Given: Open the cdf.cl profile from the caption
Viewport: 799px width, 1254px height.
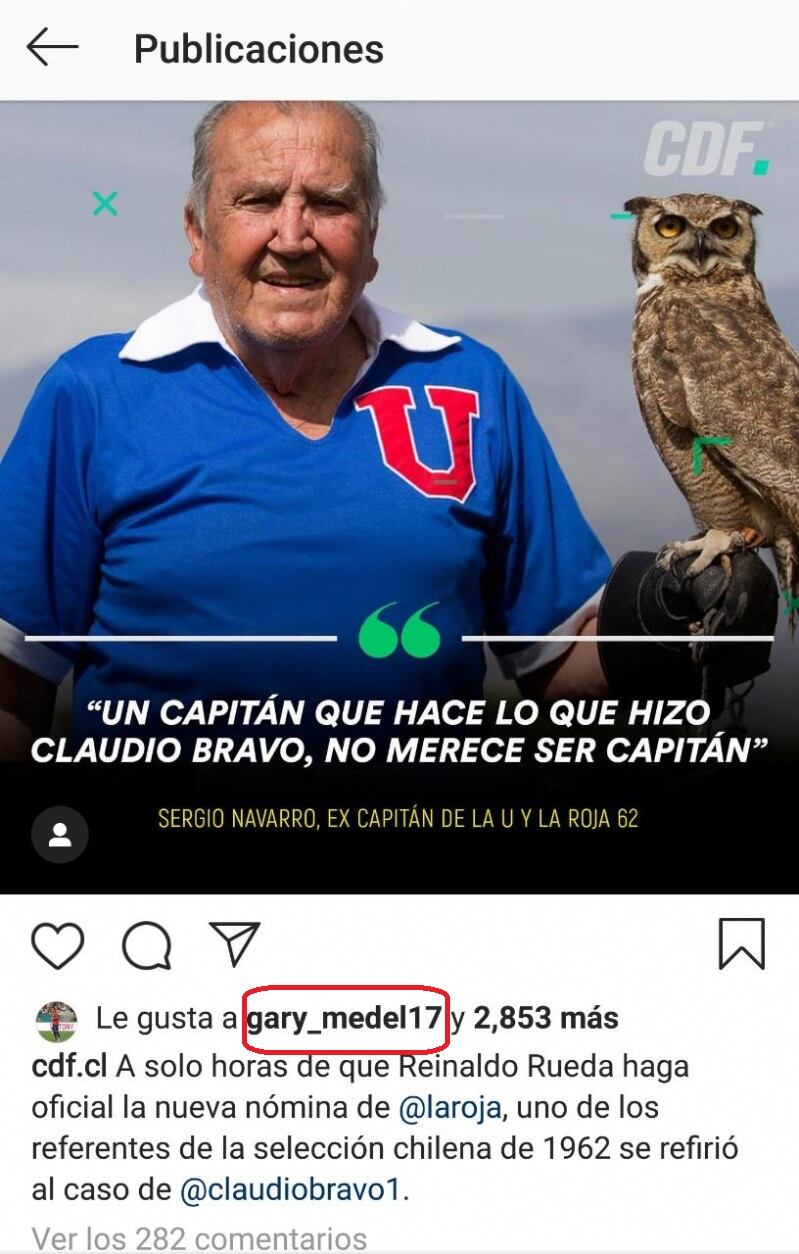Looking at the screenshot, I should 68,1066.
